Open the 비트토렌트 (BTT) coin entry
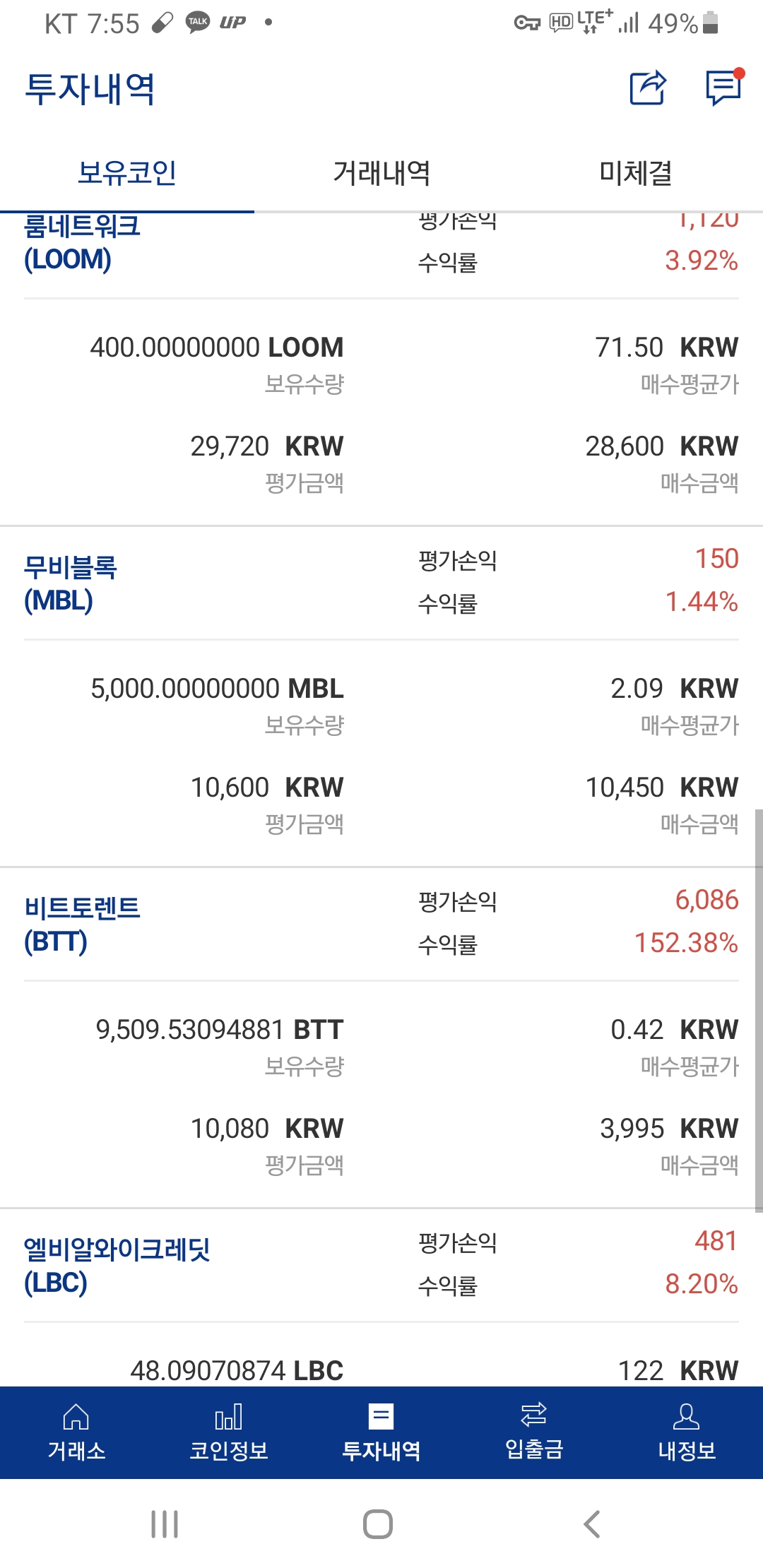 pos(82,924)
